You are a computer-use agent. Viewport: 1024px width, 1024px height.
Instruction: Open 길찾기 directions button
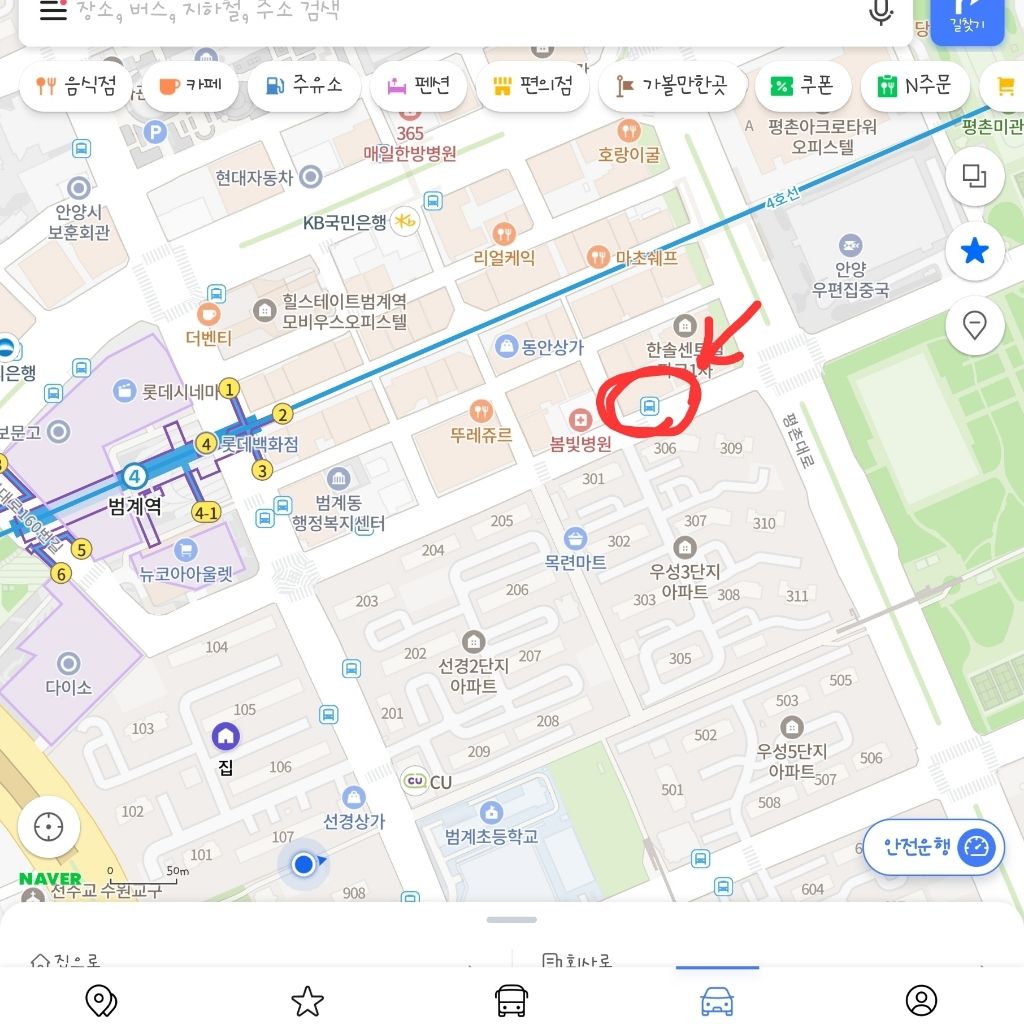(967, 18)
